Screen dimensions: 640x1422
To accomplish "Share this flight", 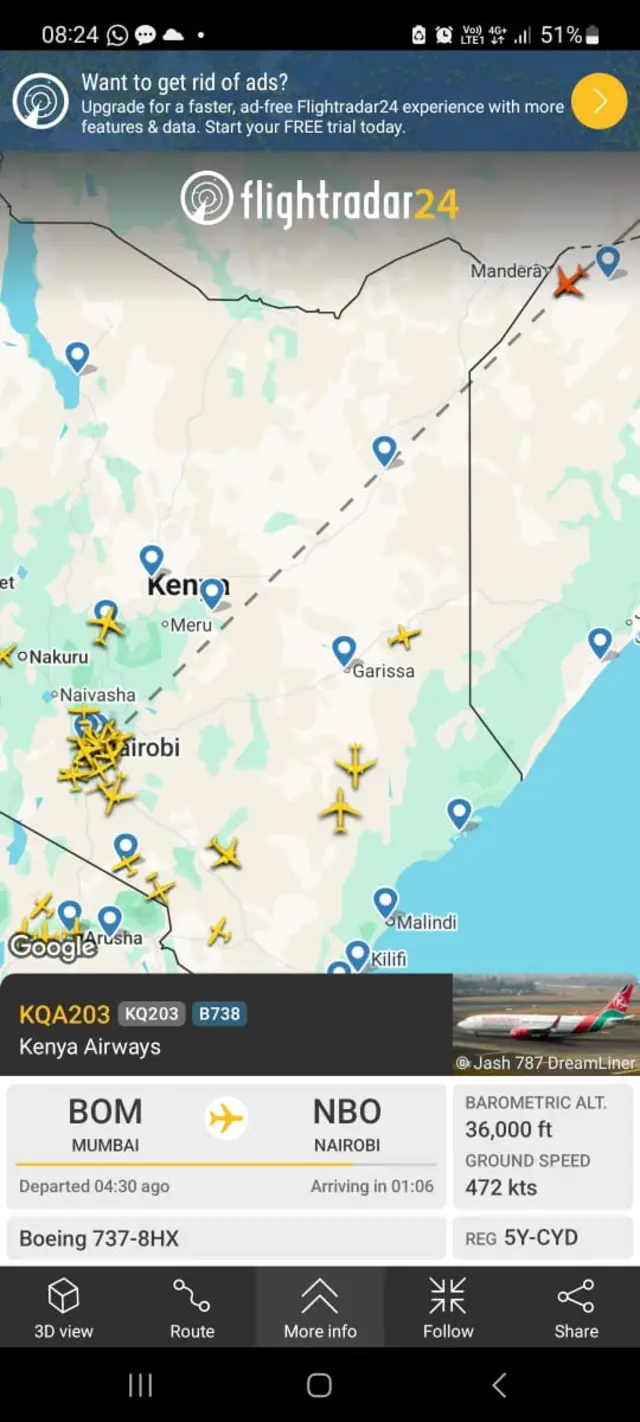I will click(576, 1307).
